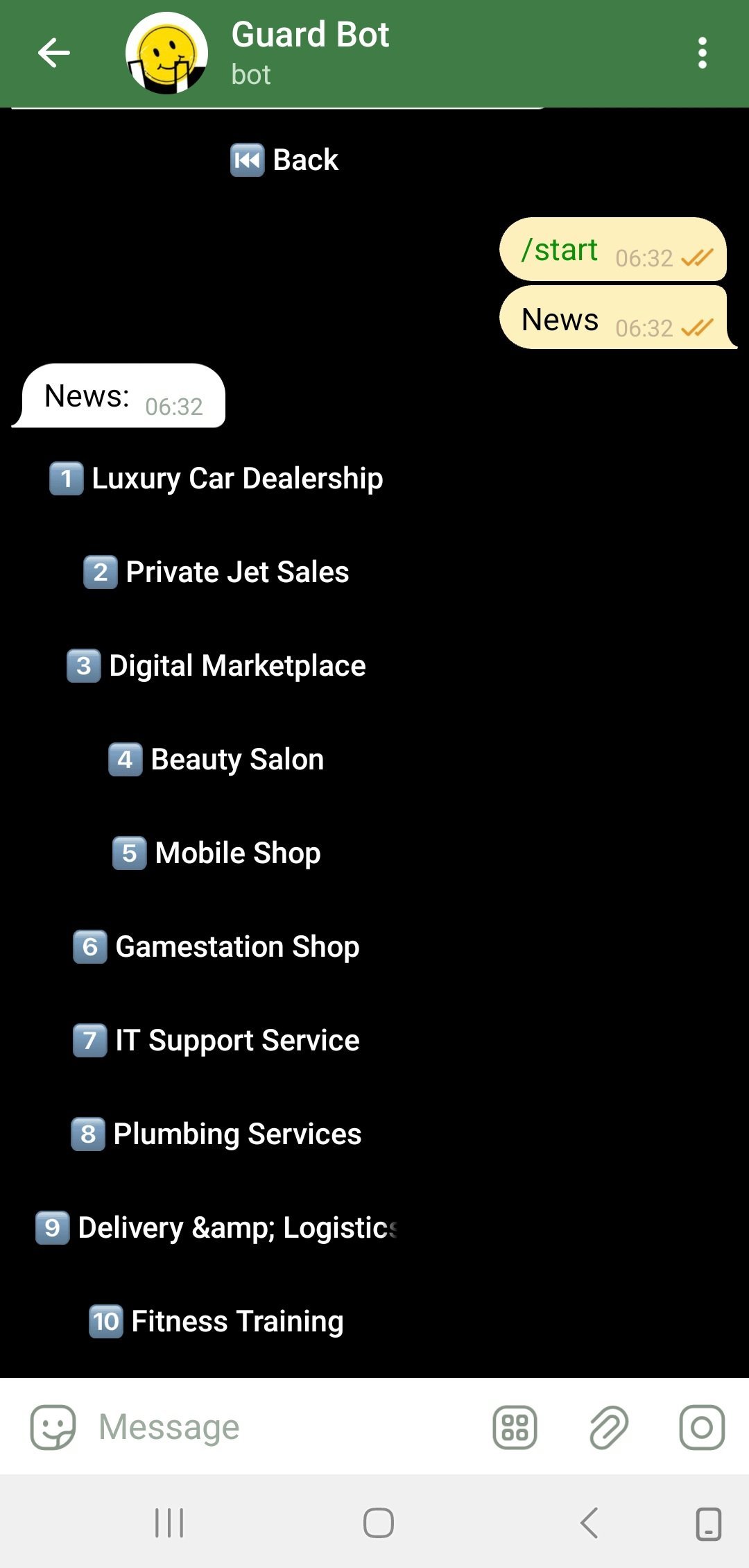749x1568 pixels.
Task: Open the camera icon in message bar
Action: click(x=702, y=1427)
